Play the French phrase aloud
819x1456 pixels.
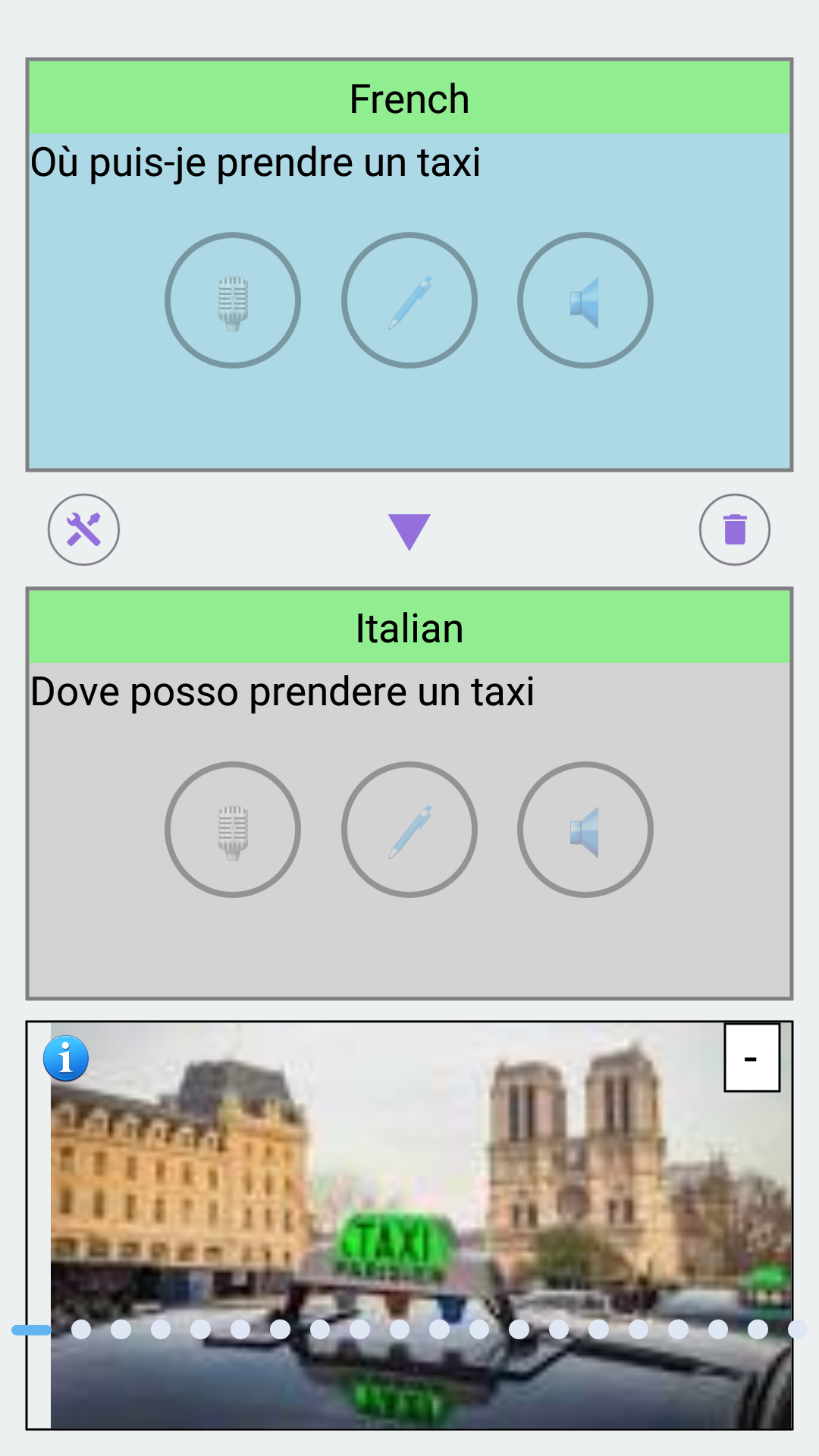pos(585,300)
